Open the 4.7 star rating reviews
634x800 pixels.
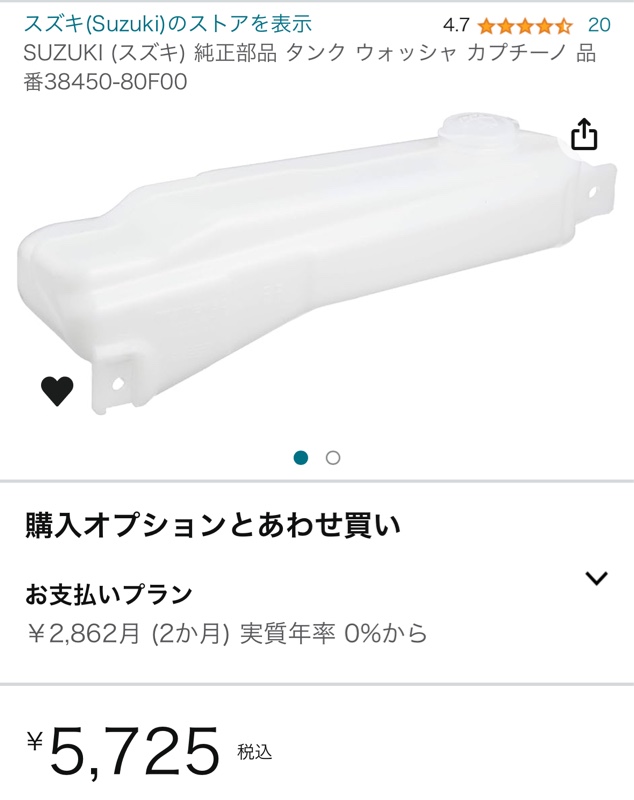click(525, 25)
